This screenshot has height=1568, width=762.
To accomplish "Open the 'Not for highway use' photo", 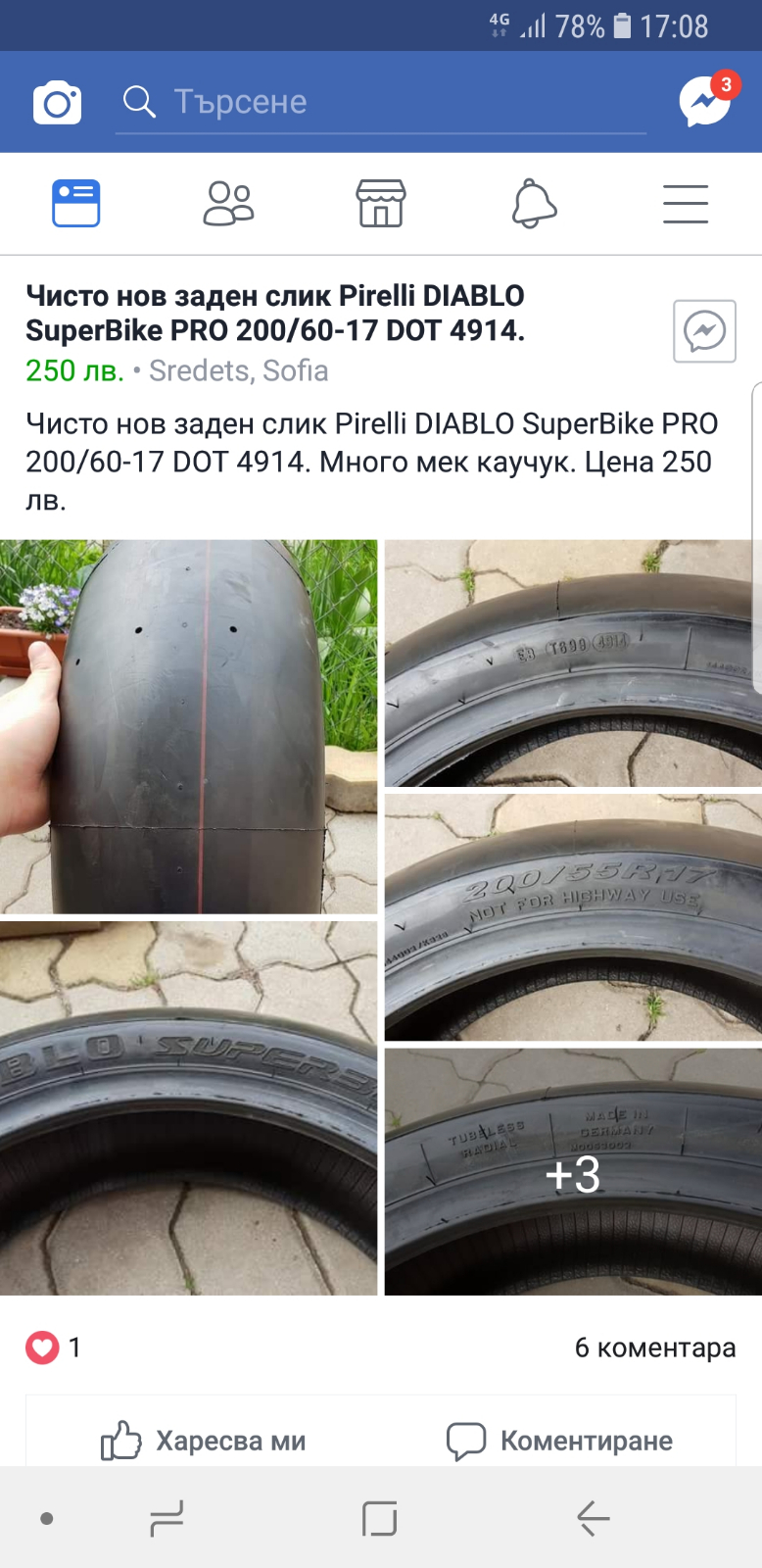I will pos(572,917).
